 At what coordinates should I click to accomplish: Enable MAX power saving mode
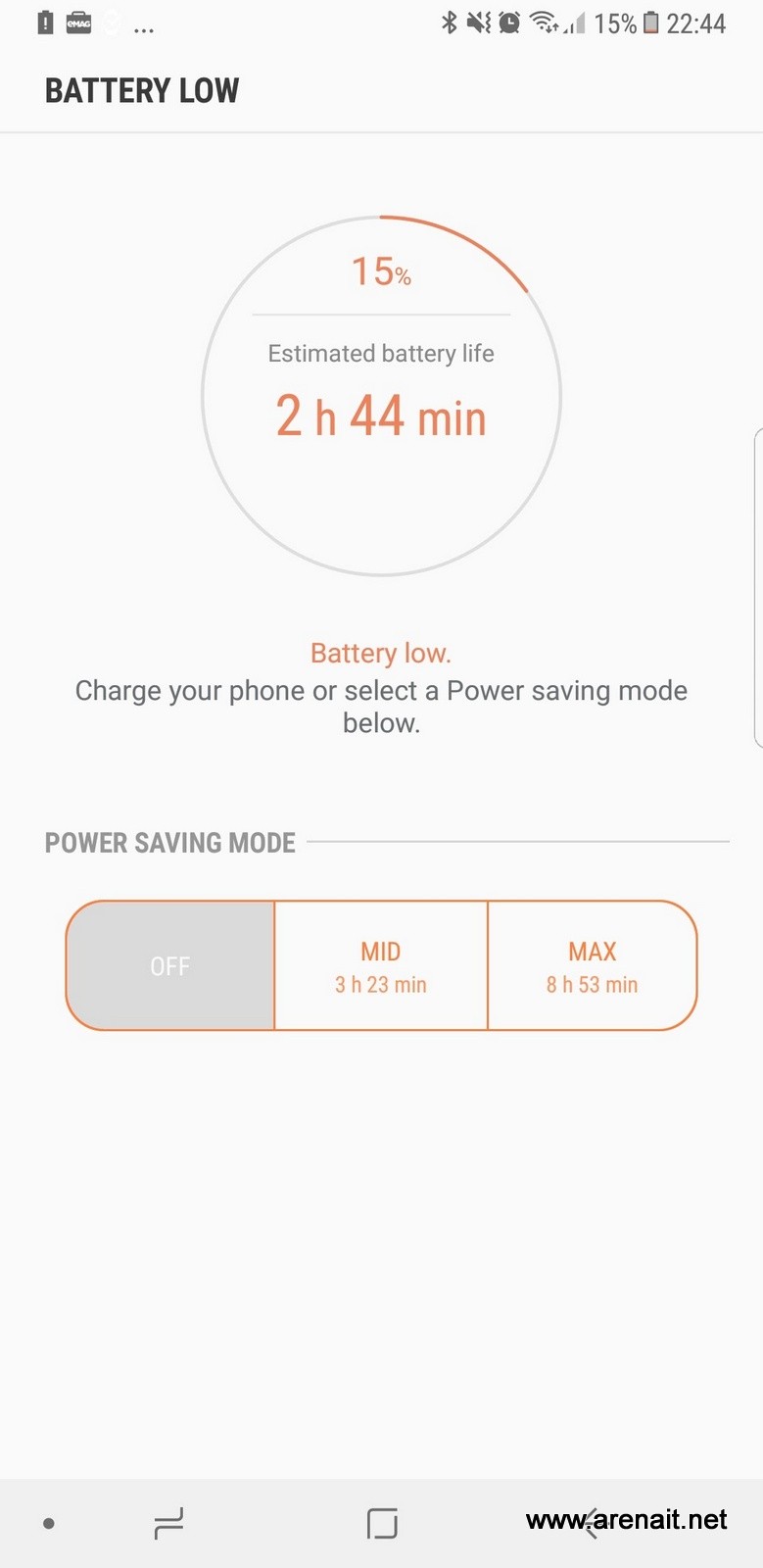pos(592,966)
